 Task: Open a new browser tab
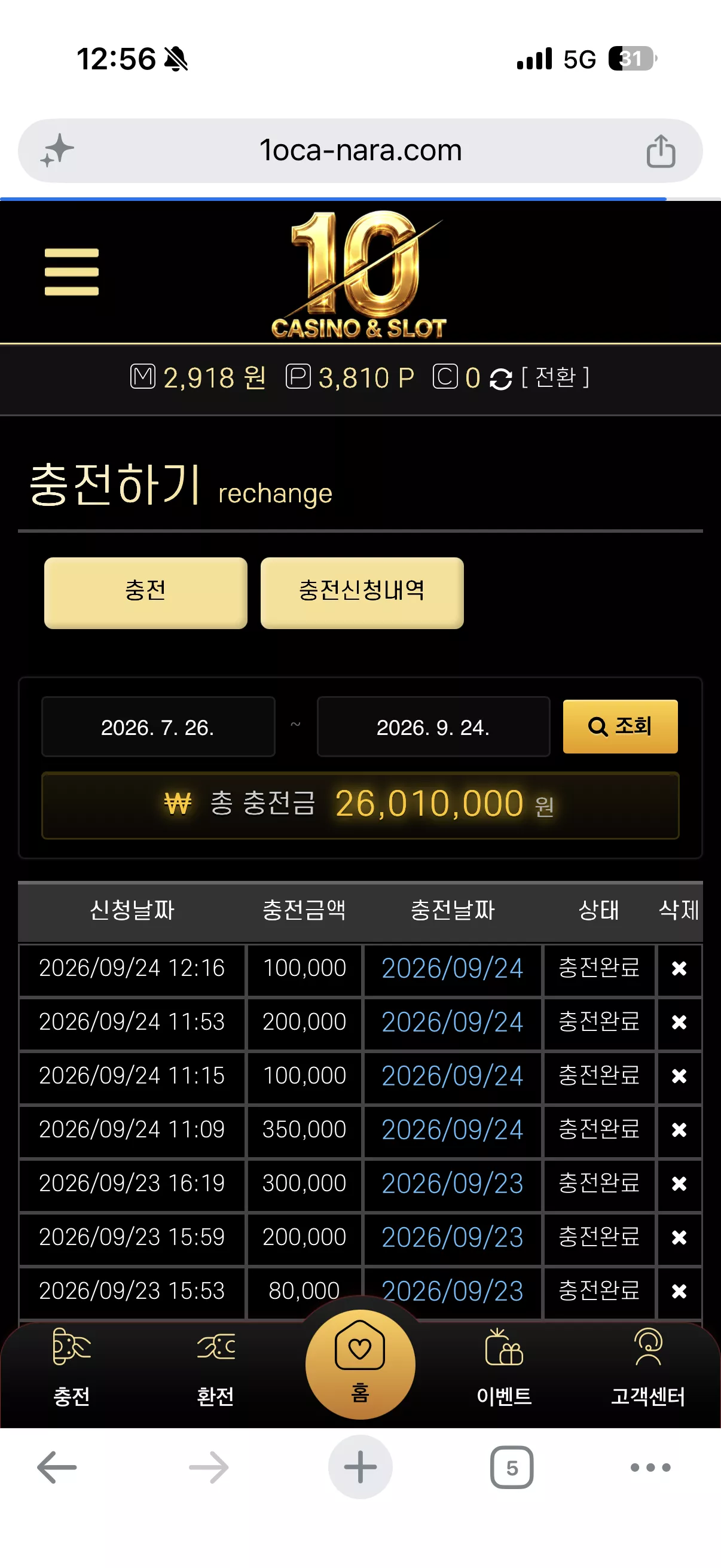(x=360, y=1468)
